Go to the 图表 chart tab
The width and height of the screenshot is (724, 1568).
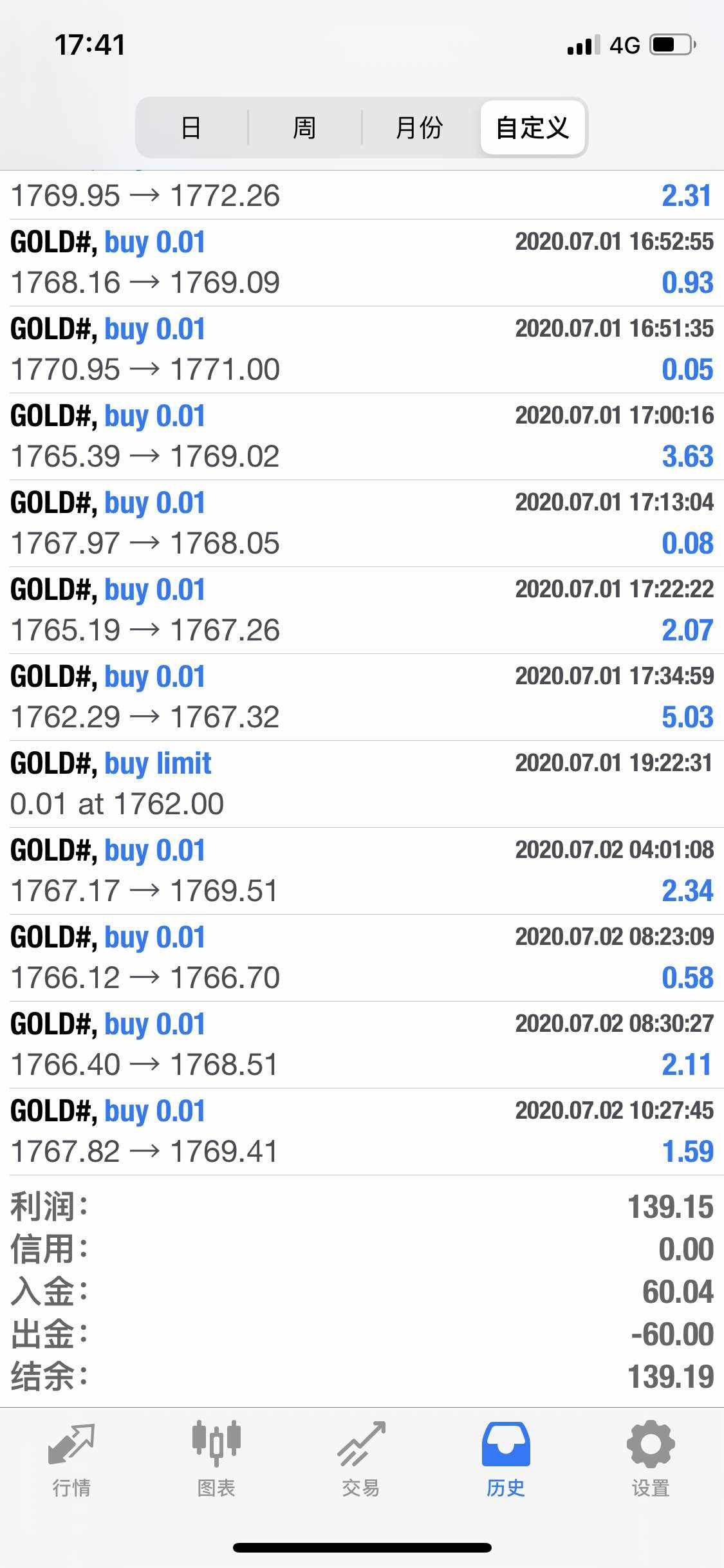click(x=216, y=1460)
